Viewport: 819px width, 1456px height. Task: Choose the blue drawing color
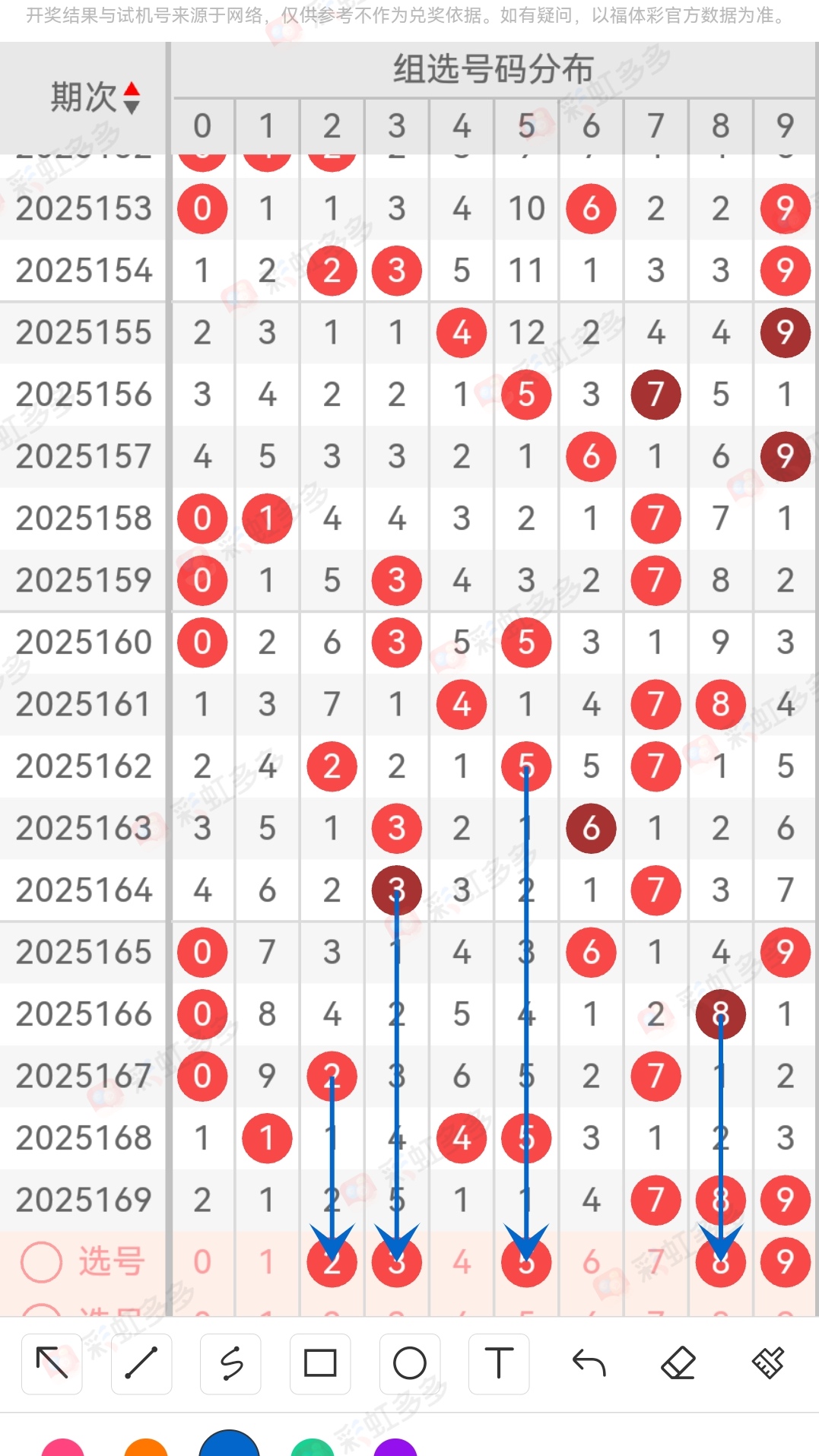tap(229, 1444)
